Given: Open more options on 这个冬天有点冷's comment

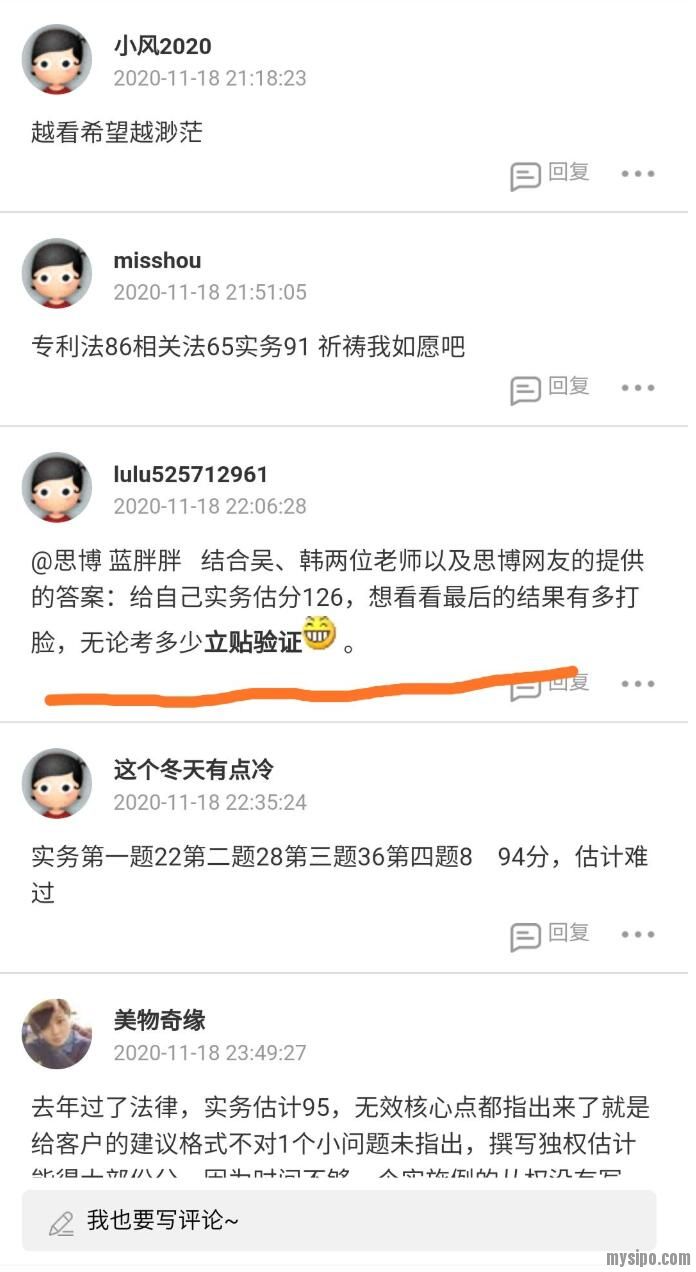Looking at the screenshot, I should coord(637,935).
